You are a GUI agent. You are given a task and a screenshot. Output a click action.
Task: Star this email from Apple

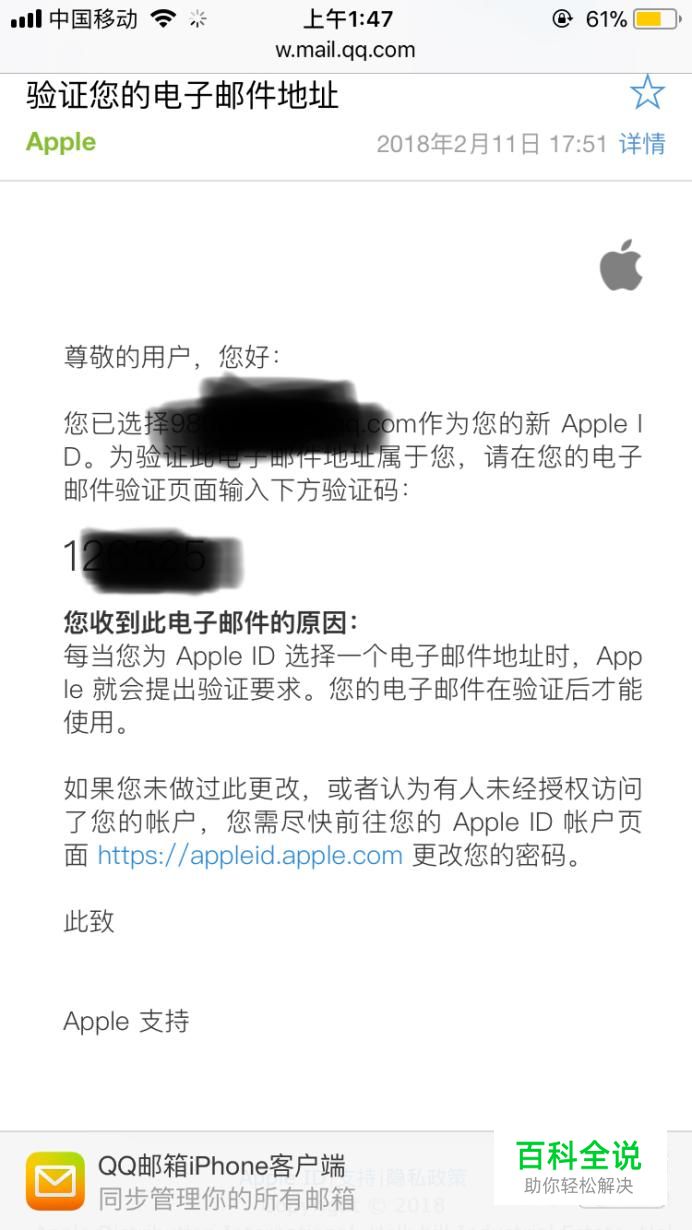coord(647,93)
